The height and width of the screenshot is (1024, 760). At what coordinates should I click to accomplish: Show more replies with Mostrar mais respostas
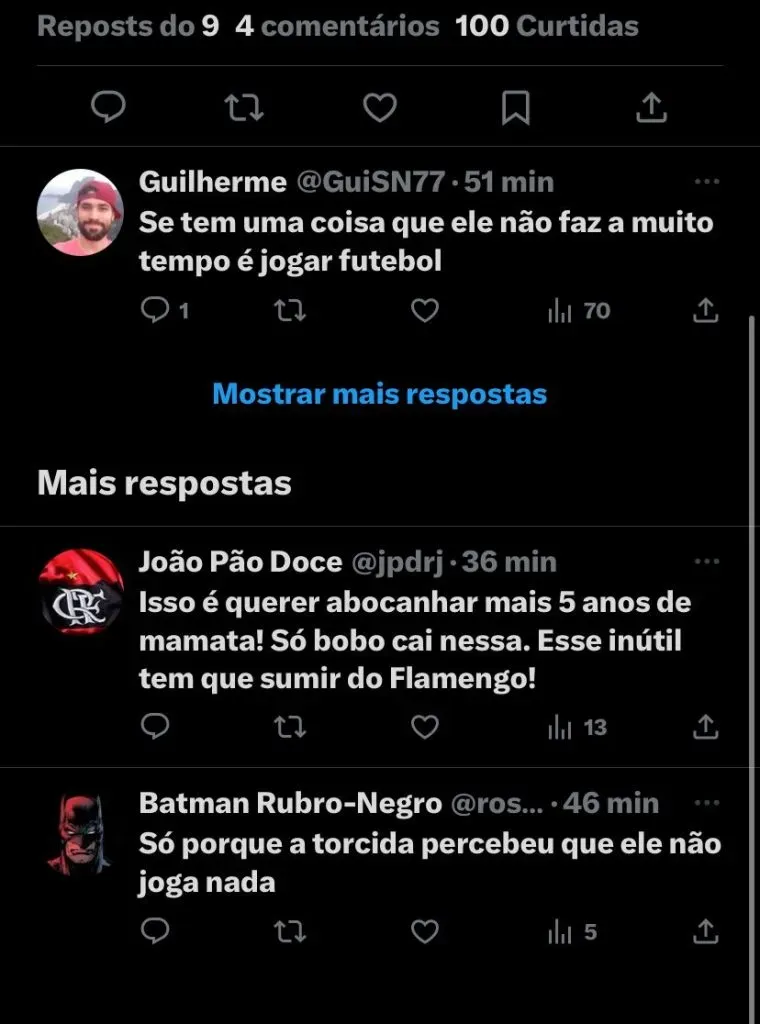tap(379, 394)
